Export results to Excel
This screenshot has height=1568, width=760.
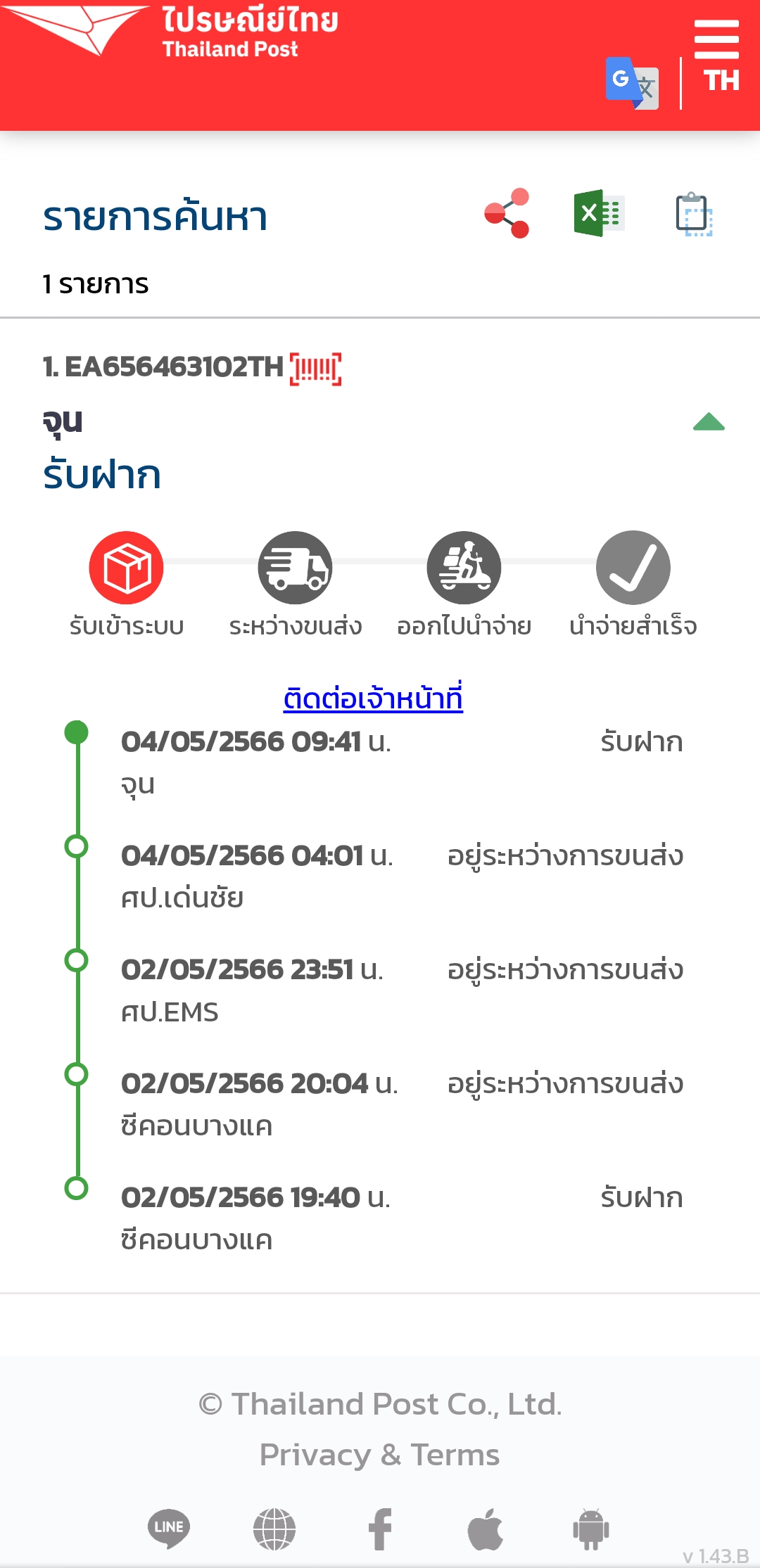click(x=597, y=213)
